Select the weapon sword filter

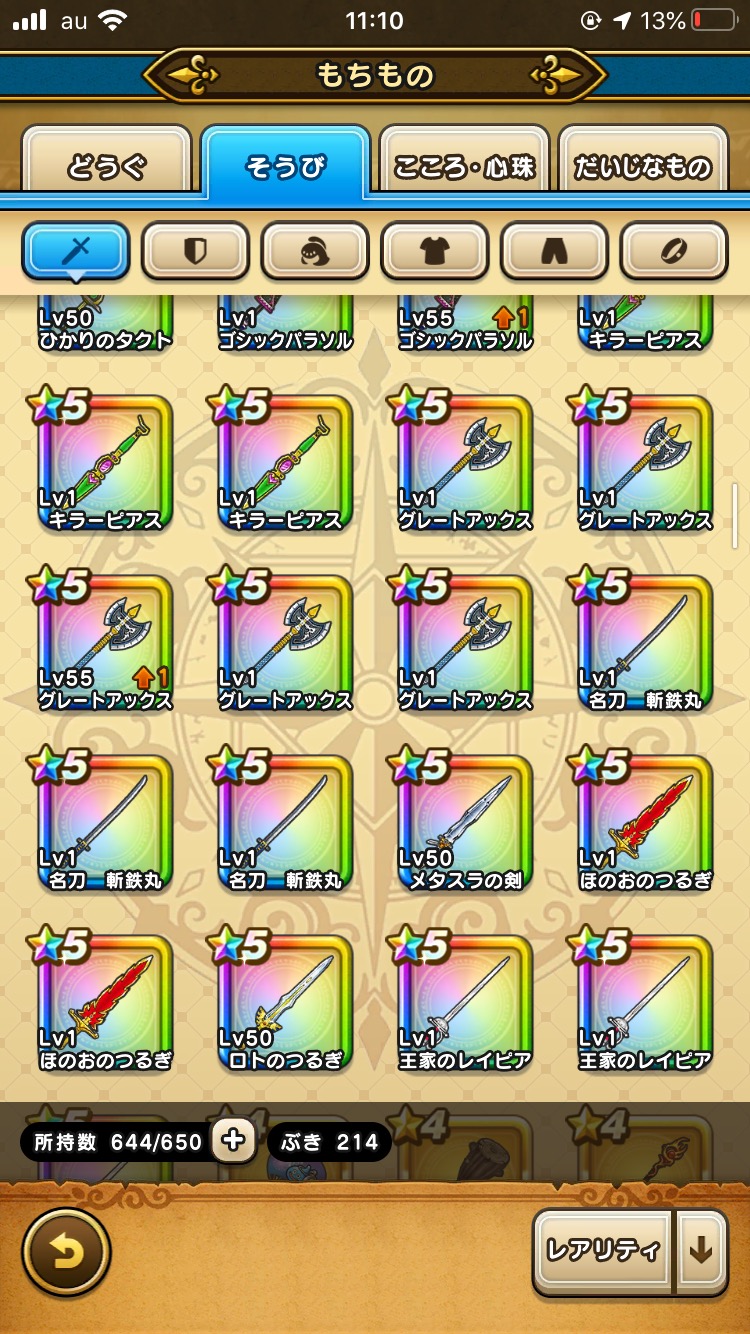[76, 250]
